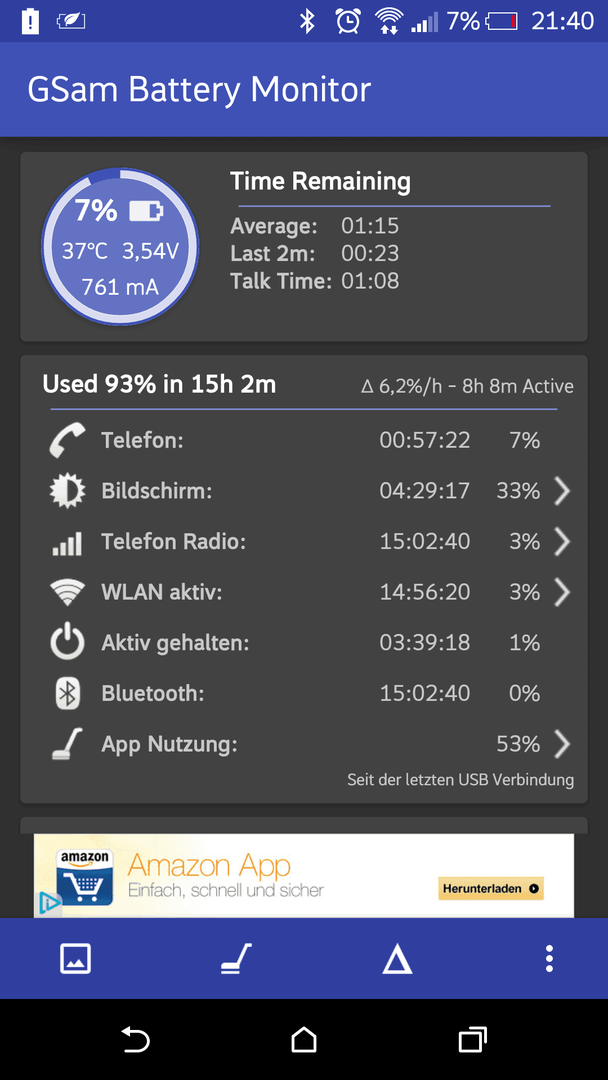Open the App Nutzung breakdown
The width and height of the screenshot is (608, 1080).
tap(304, 744)
